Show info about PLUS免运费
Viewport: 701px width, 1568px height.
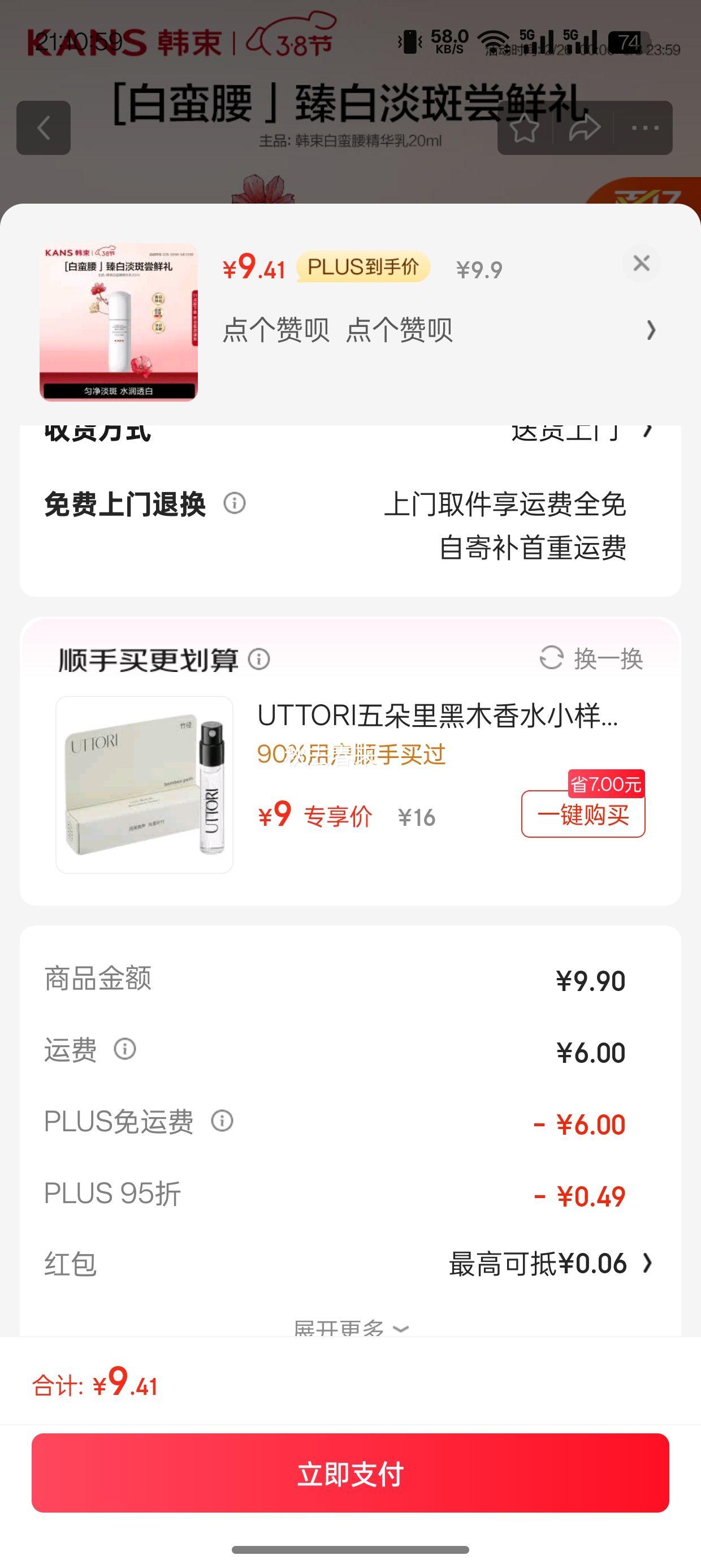pos(222,1121)
